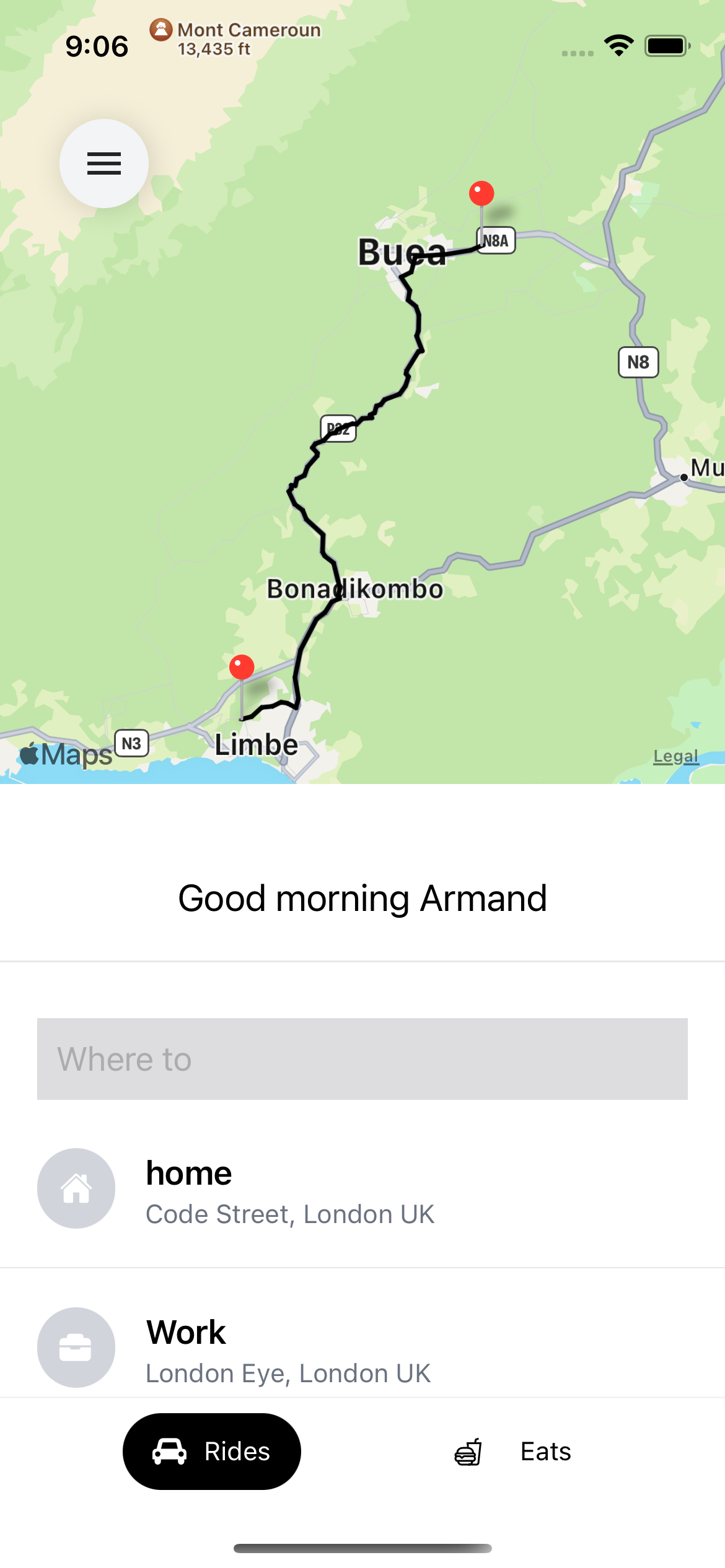This screenshot has height=1568, width=725.
Task: Tap the red pin near Buea
Action: [x=481, y=194]
